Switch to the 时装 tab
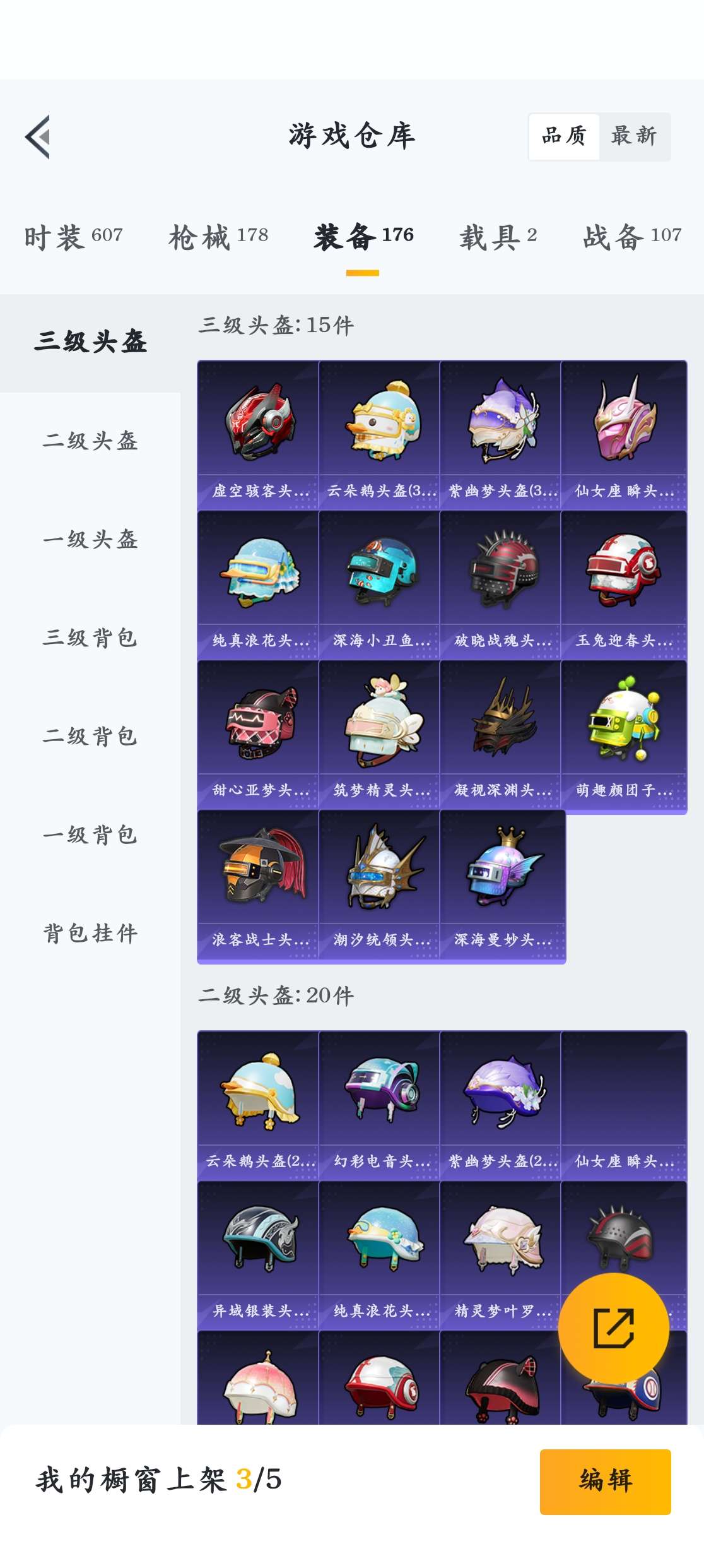This screenshot has height=1568, width=704. pos(73,237)
